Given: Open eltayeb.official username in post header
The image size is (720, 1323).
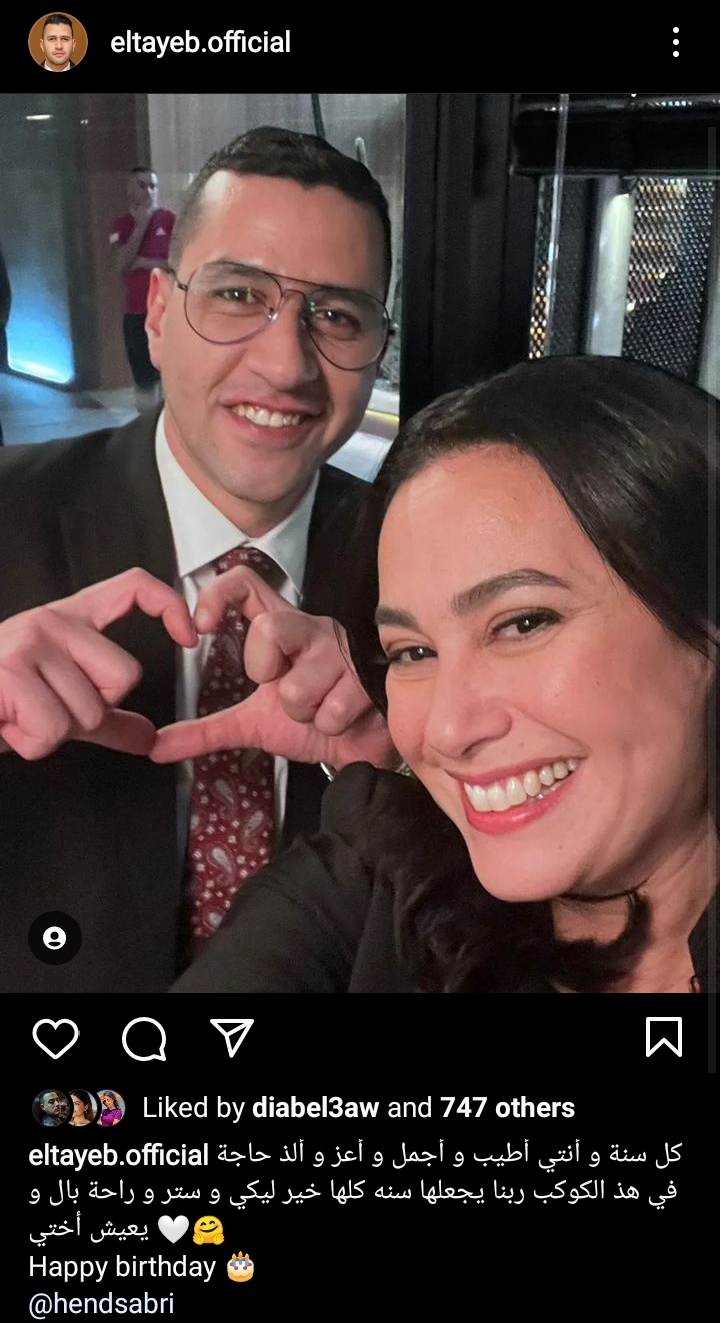Looking at the screenshot, I should [200, 42].
